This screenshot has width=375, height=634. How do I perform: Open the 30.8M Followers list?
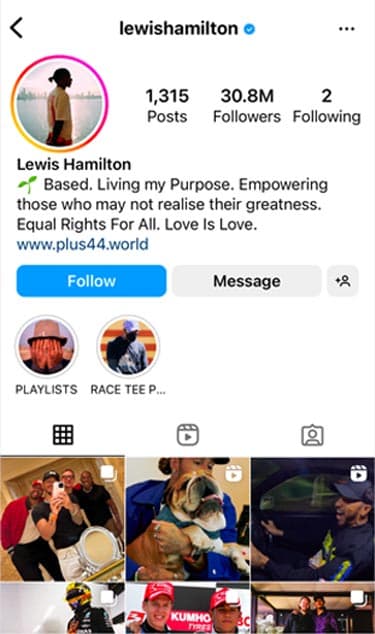pyautogui.click(x=247, y=106)
